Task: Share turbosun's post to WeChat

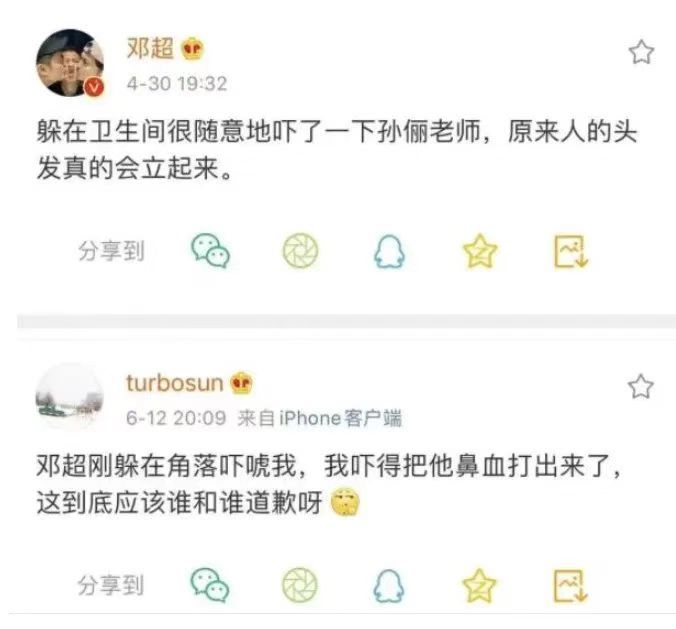Action: [x=210, y=584]
